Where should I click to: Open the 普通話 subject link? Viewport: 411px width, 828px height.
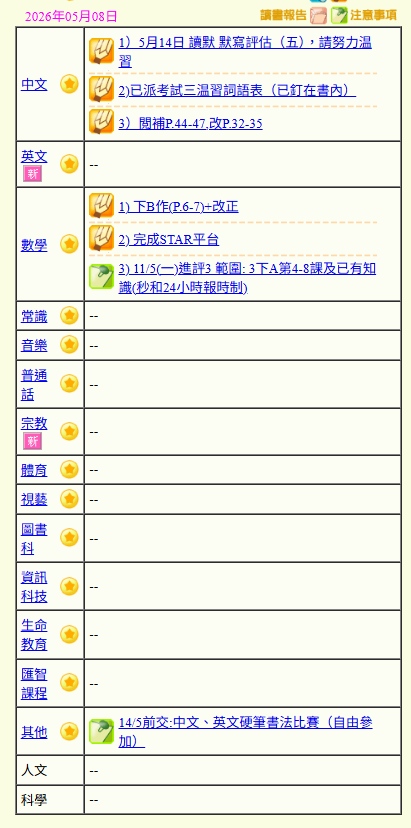coord(34,384)
